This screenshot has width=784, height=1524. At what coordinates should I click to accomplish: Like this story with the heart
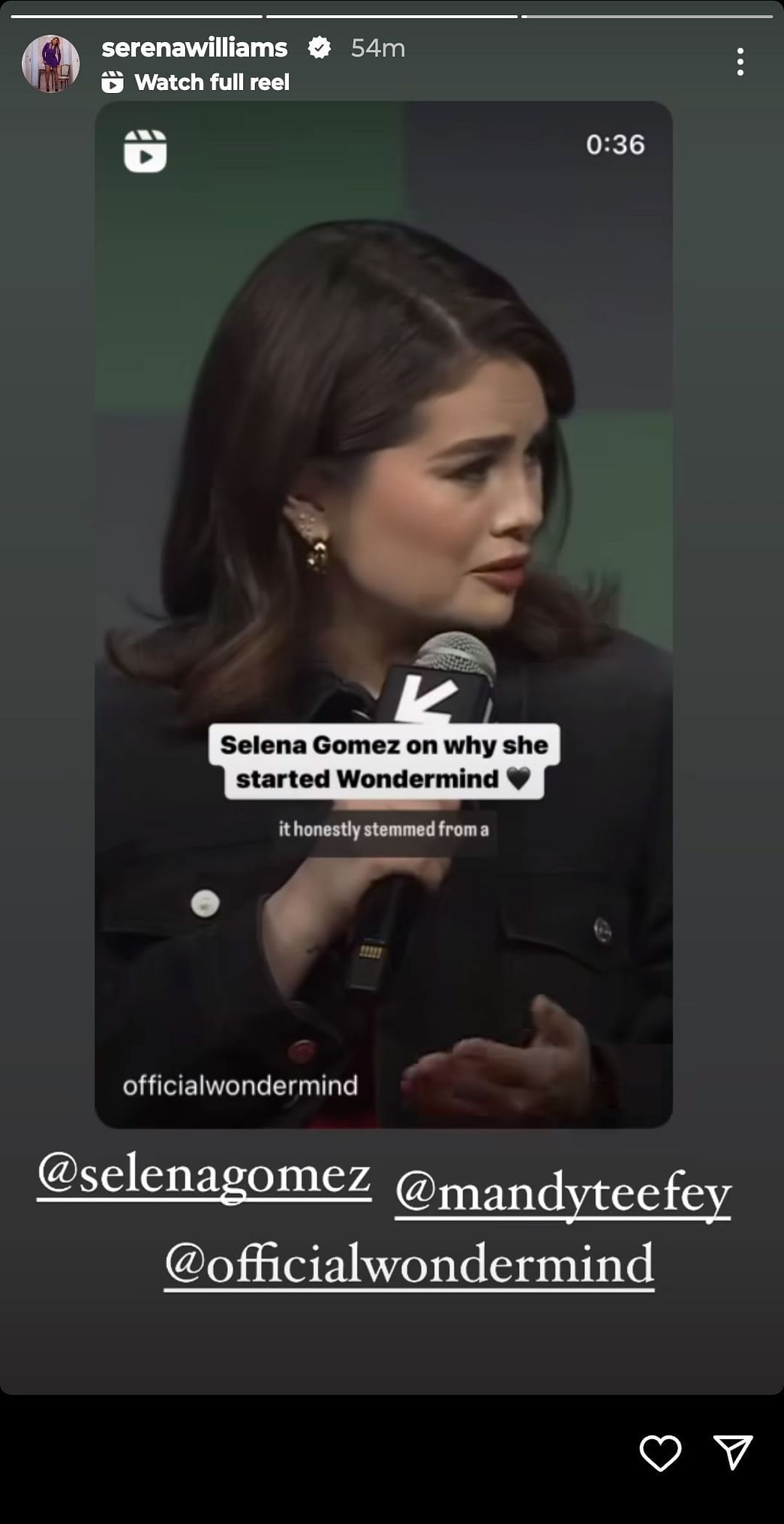click(x=660, y=1452)
